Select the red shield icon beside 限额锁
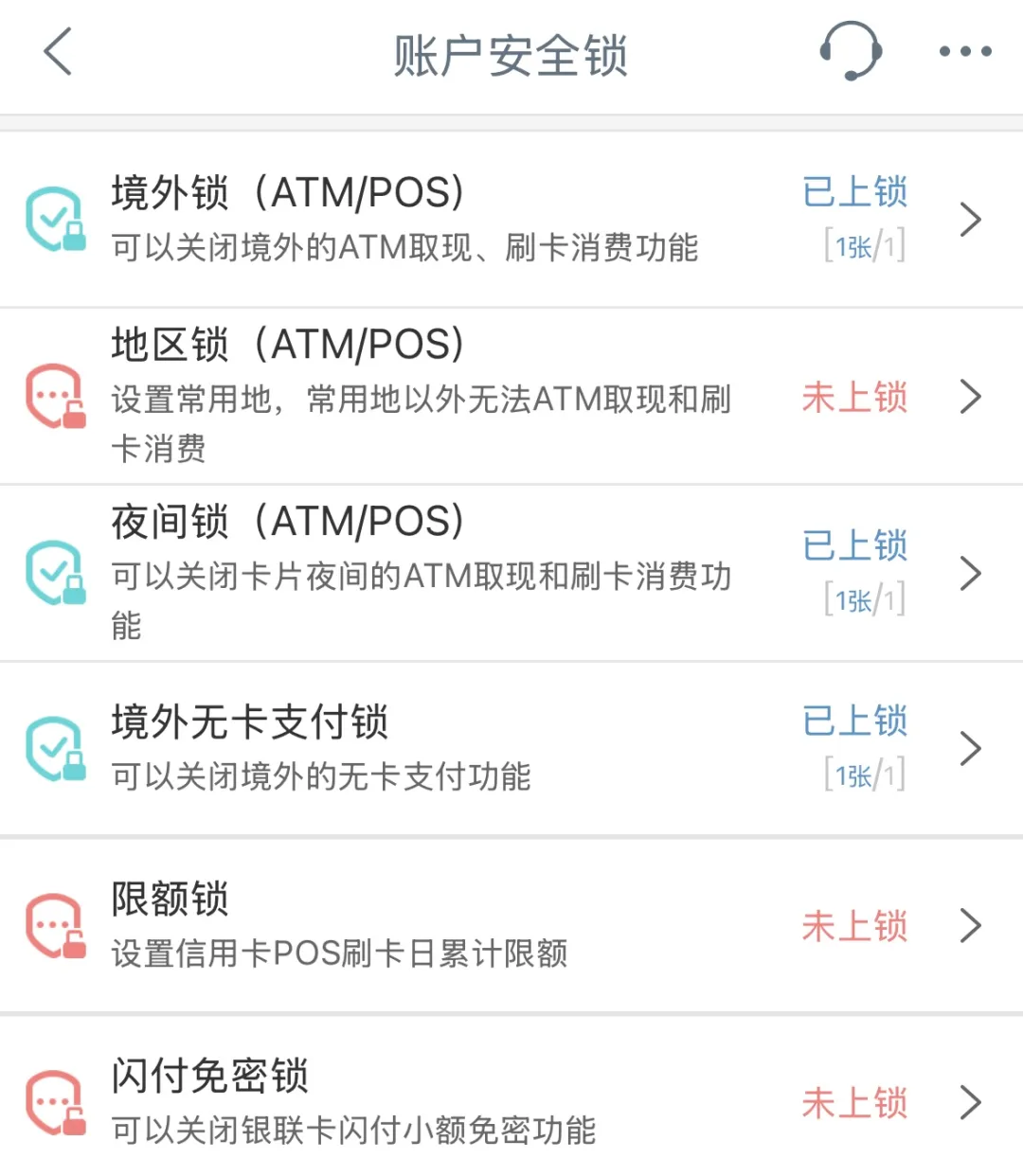This screenshot has height=1176, width=1023. tap(57, 923)
